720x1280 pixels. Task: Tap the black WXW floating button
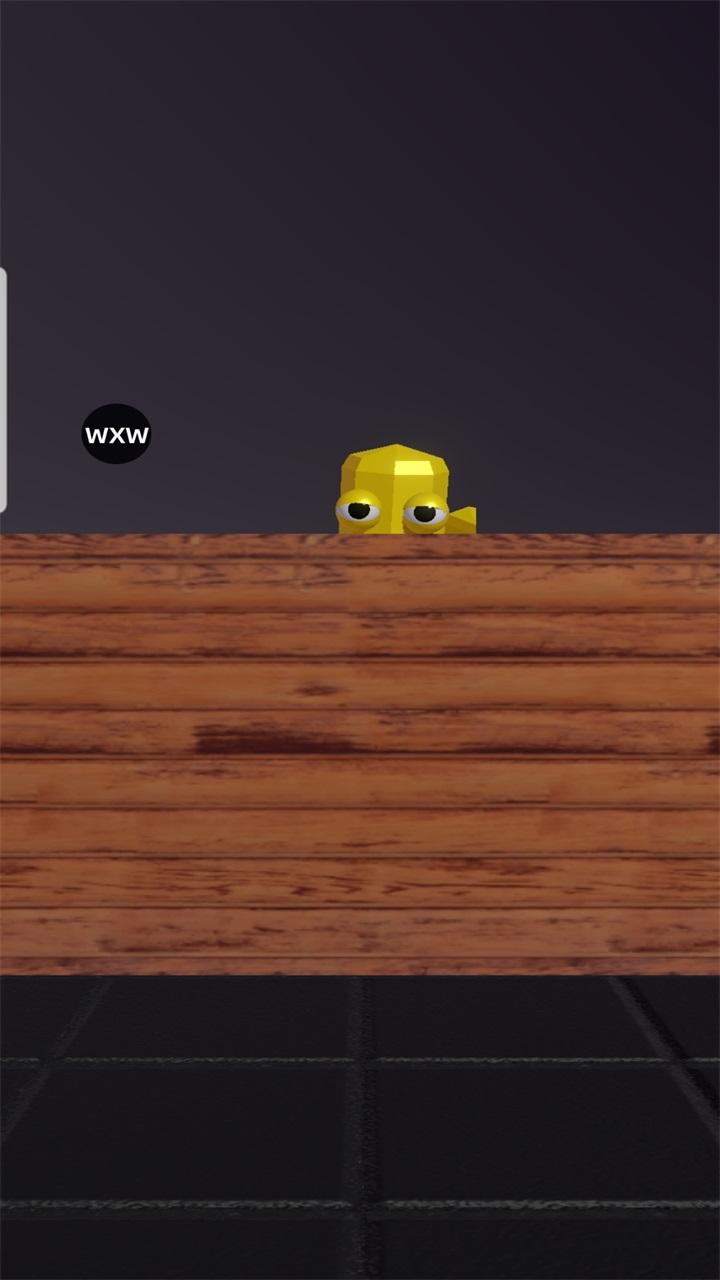(x=116, y=434)
